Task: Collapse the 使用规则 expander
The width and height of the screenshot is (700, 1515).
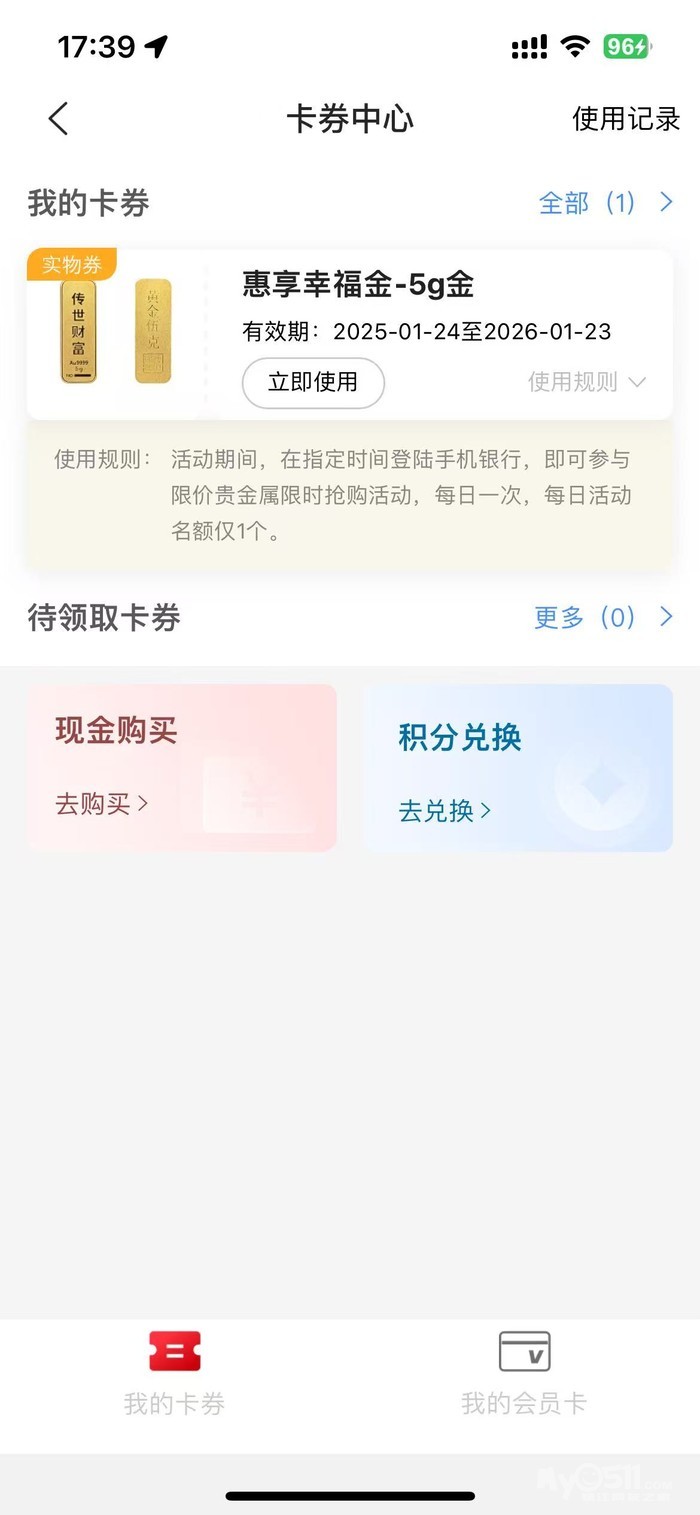Action: (x=587, y=382)
